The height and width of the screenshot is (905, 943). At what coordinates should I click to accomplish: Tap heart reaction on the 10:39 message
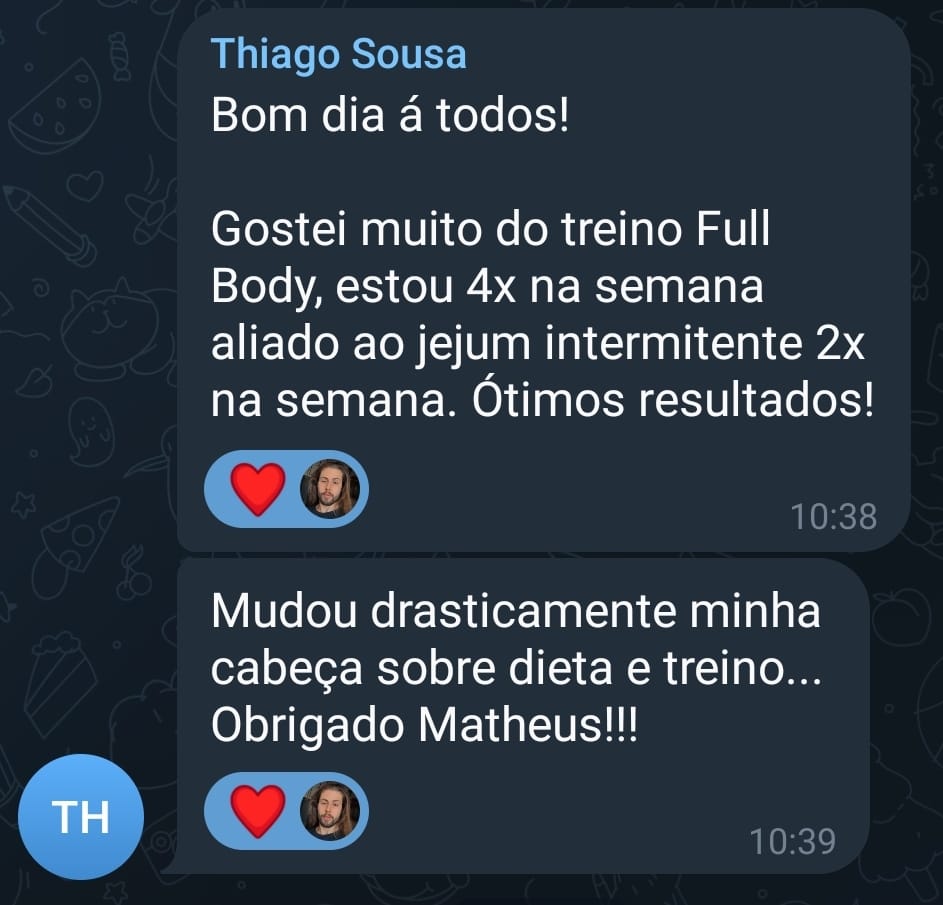pyautogui.click(x=258, y=810)
